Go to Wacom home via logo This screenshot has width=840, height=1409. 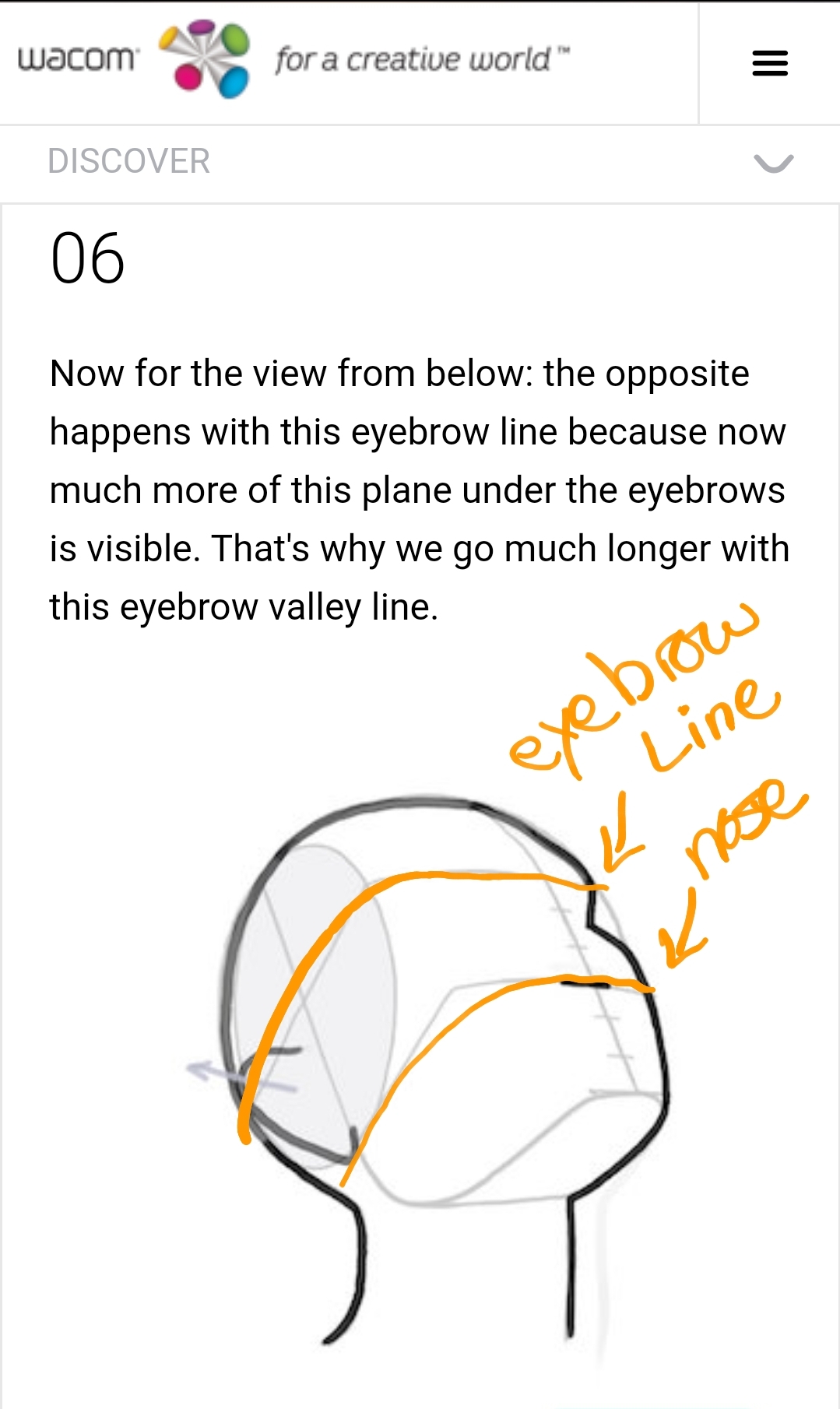click(x=132, y=59)
